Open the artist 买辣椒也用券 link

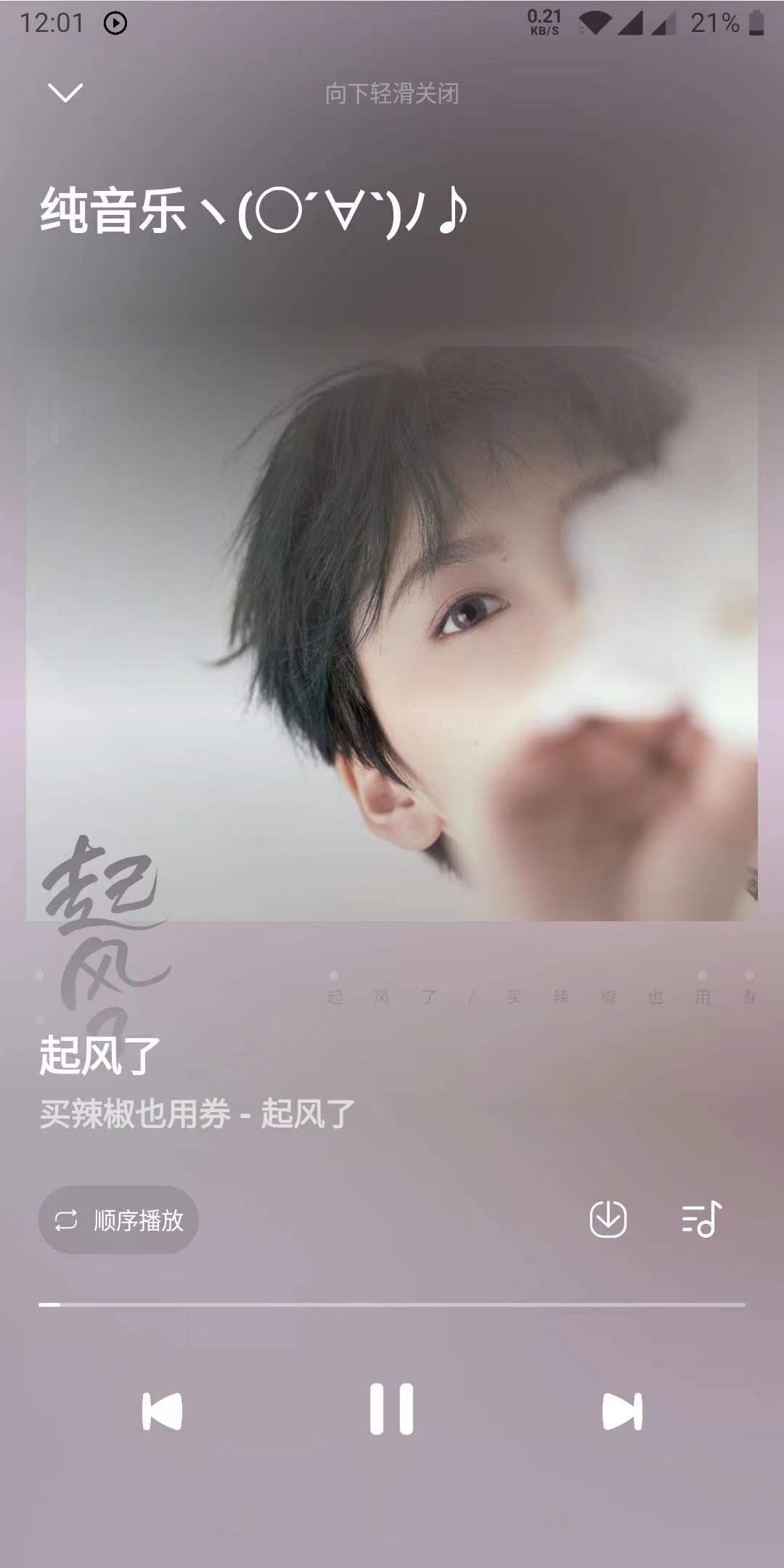tap(135, 1114)
